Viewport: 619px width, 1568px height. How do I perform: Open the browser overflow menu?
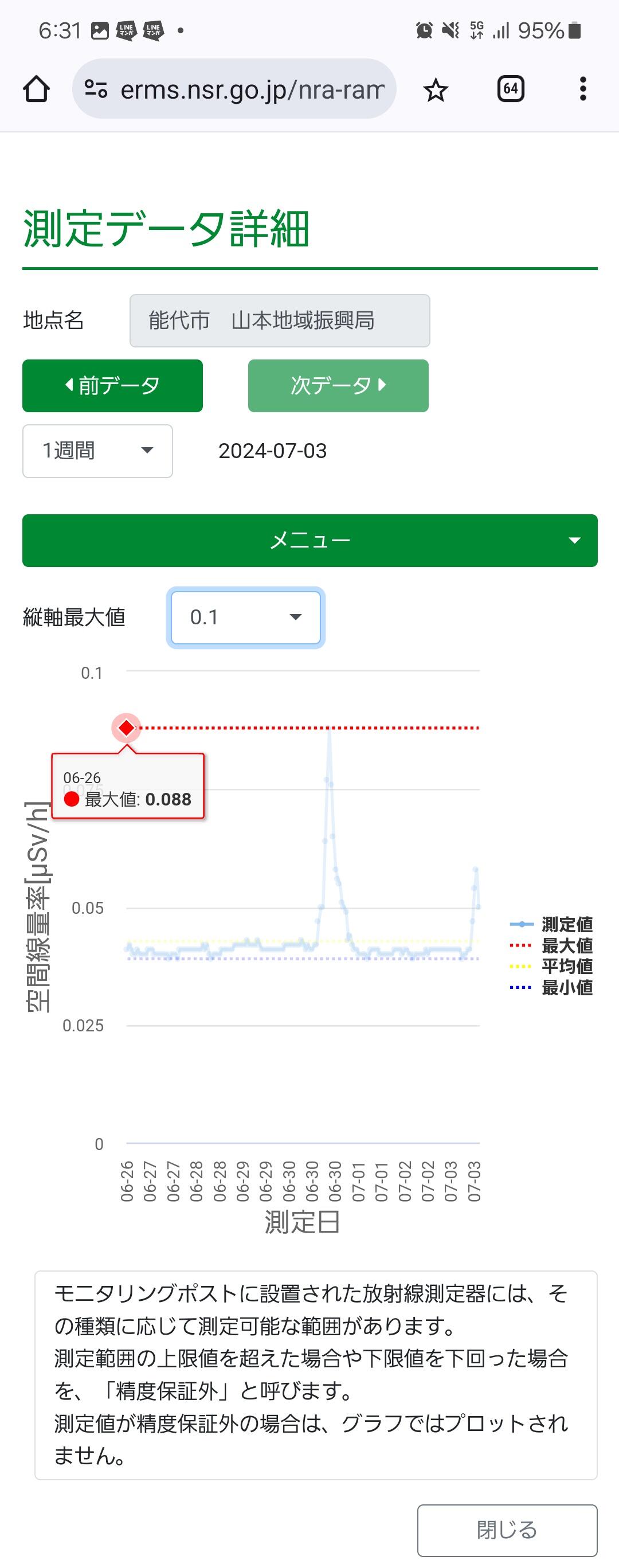(582, 89)
